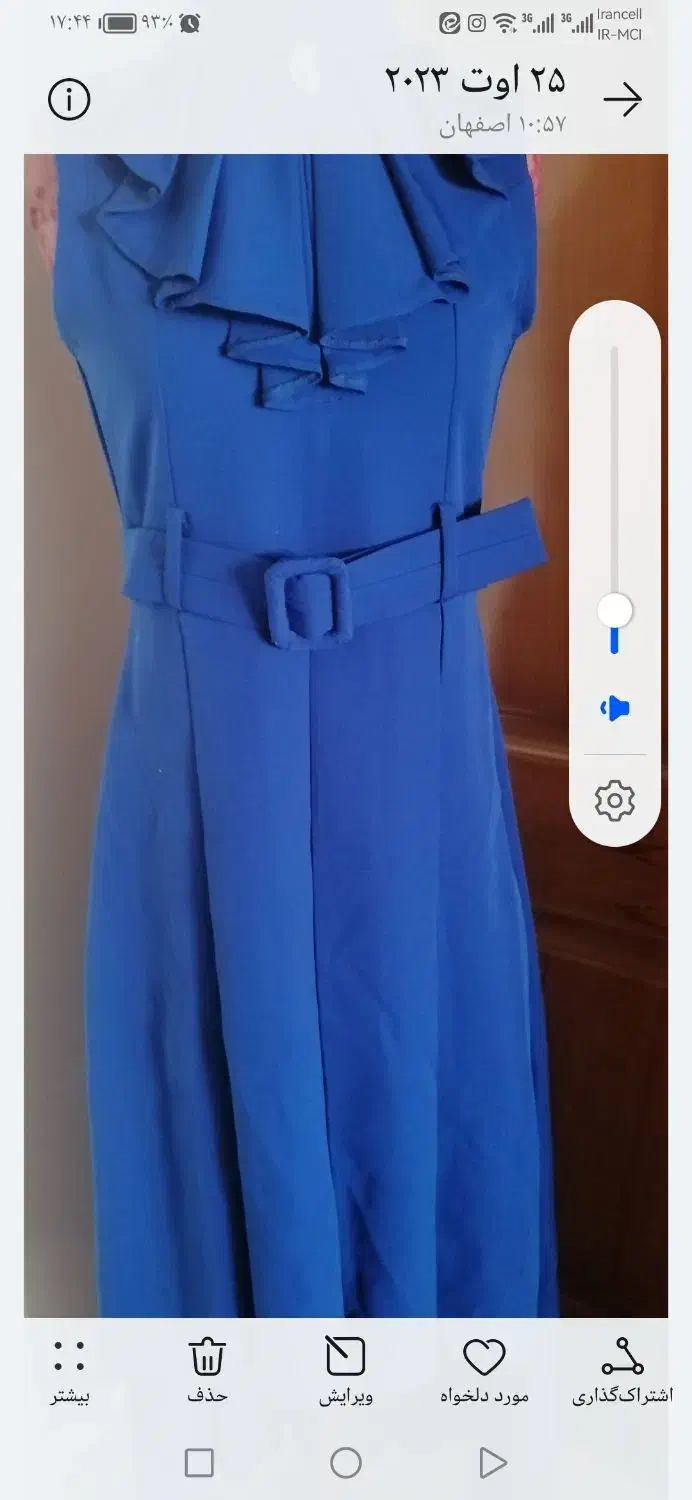Tap the volume slider track
This screenshot has width=692, height=1500.
(615, 500)
